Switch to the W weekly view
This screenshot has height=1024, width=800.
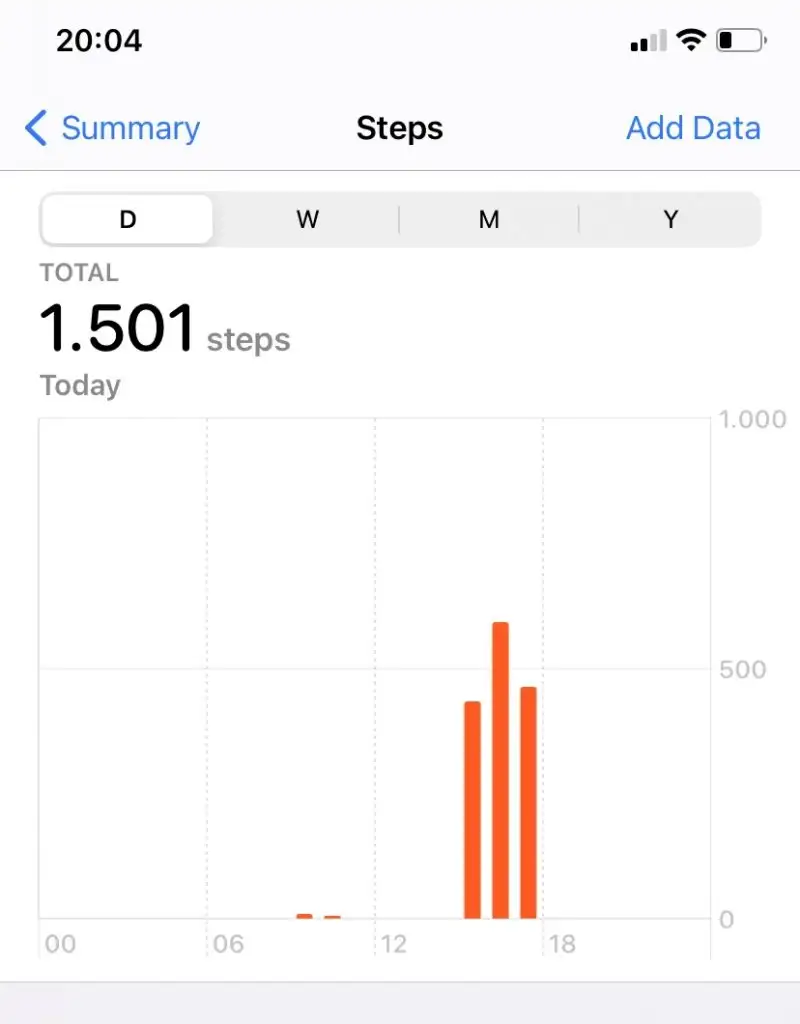307,220
